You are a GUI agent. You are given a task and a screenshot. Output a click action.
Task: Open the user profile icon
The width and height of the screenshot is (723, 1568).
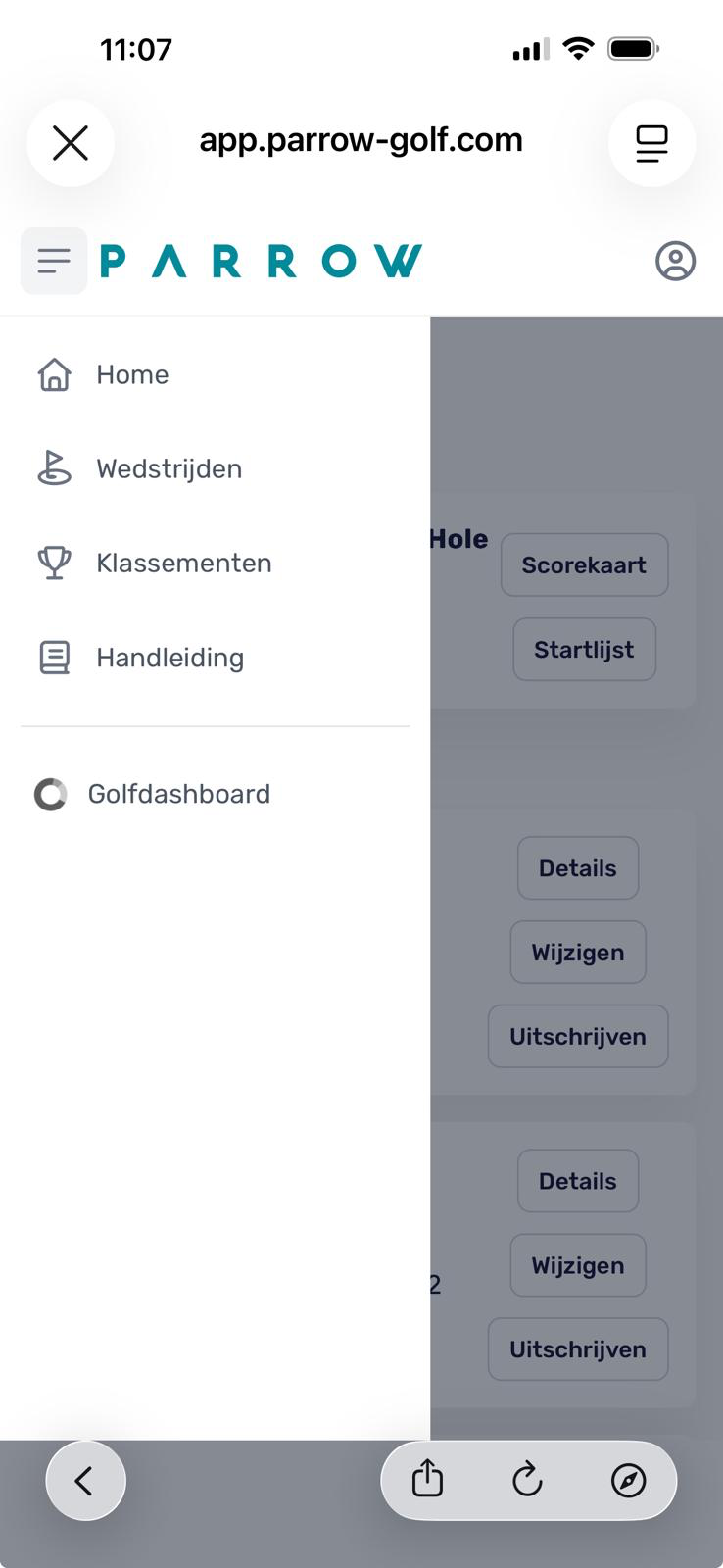(675, 261)
